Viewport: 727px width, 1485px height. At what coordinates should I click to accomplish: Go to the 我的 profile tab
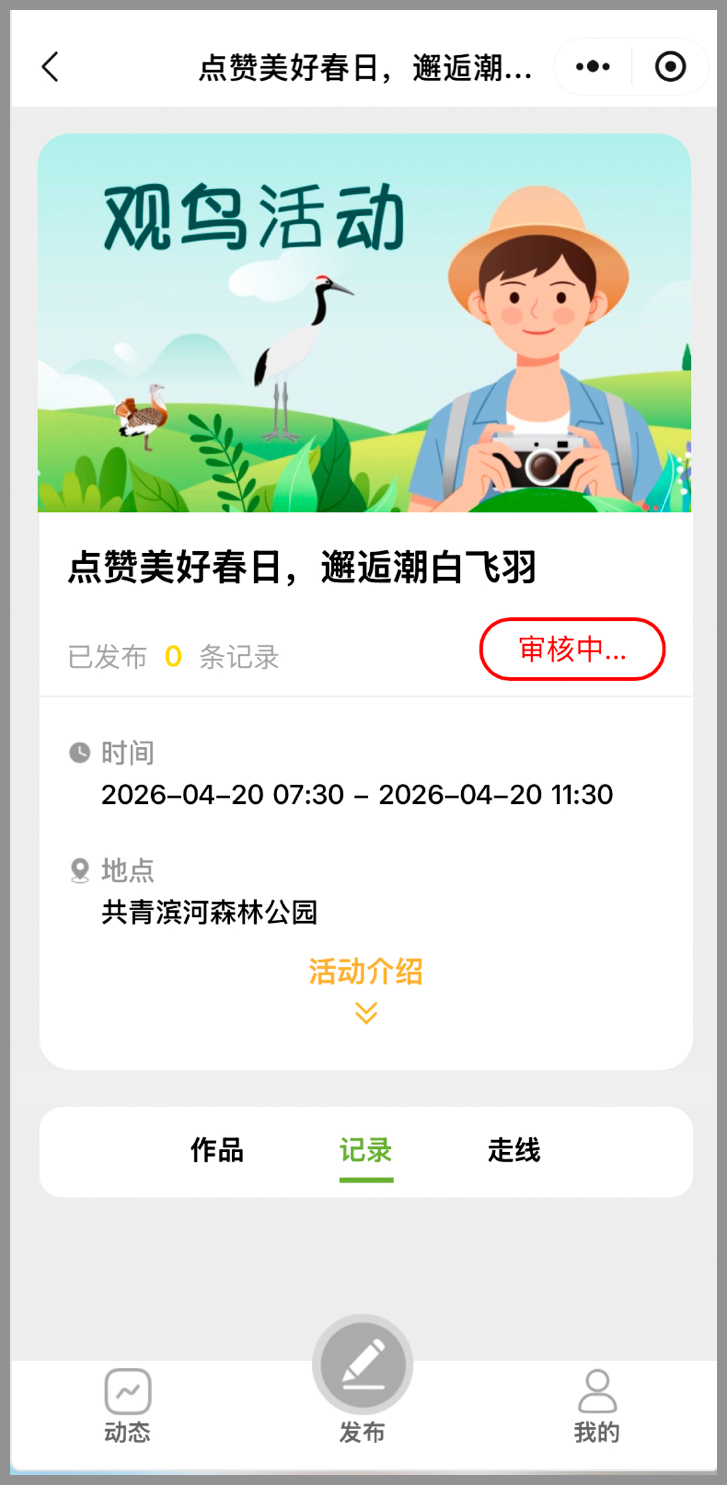pos(597,1405)
